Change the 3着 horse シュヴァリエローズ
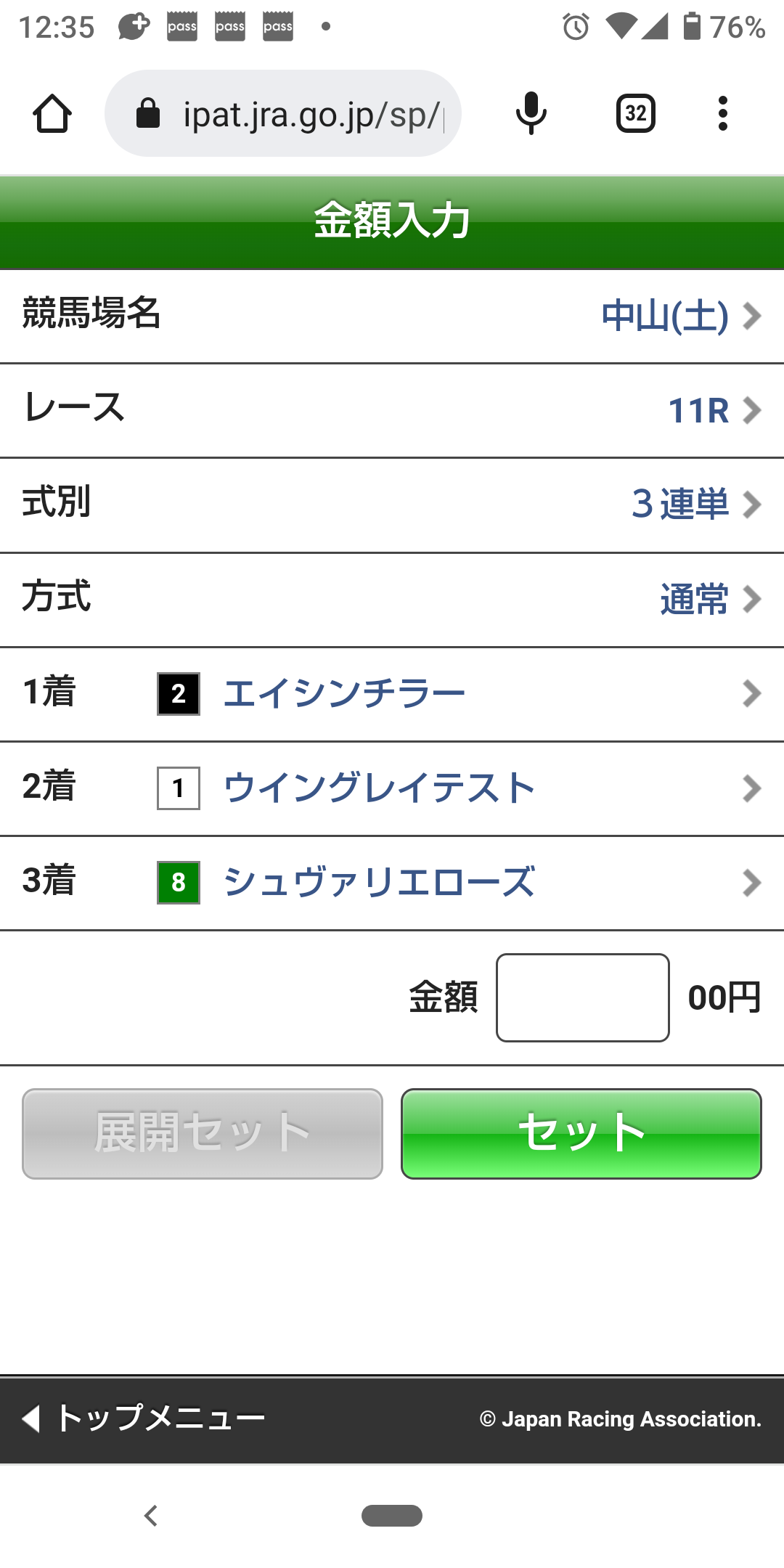The height and width of the screenshot is (1568, 784). pos(392,883)
